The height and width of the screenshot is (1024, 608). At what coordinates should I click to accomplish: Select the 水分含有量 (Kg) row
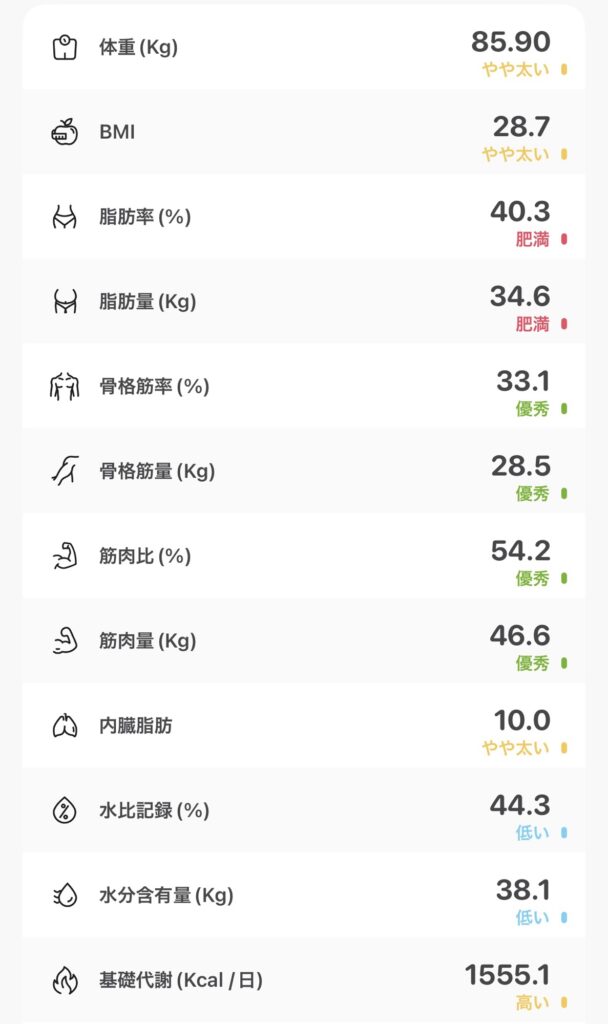(x=303, y=895)
